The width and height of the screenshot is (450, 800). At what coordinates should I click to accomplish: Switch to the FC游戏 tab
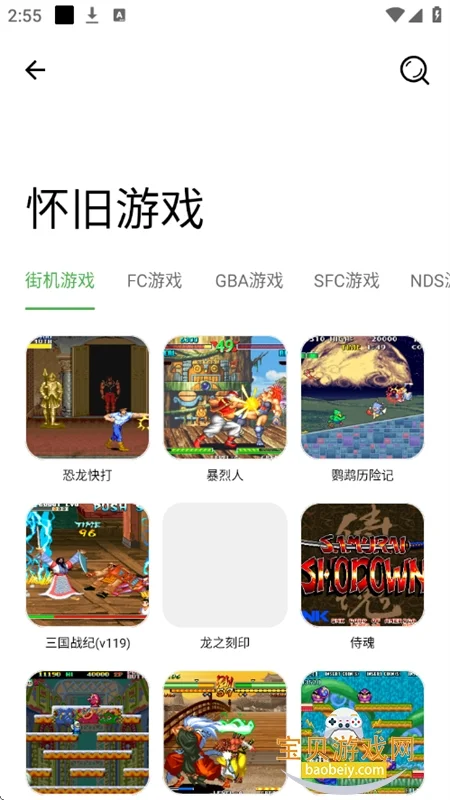[x=155, y=281]
